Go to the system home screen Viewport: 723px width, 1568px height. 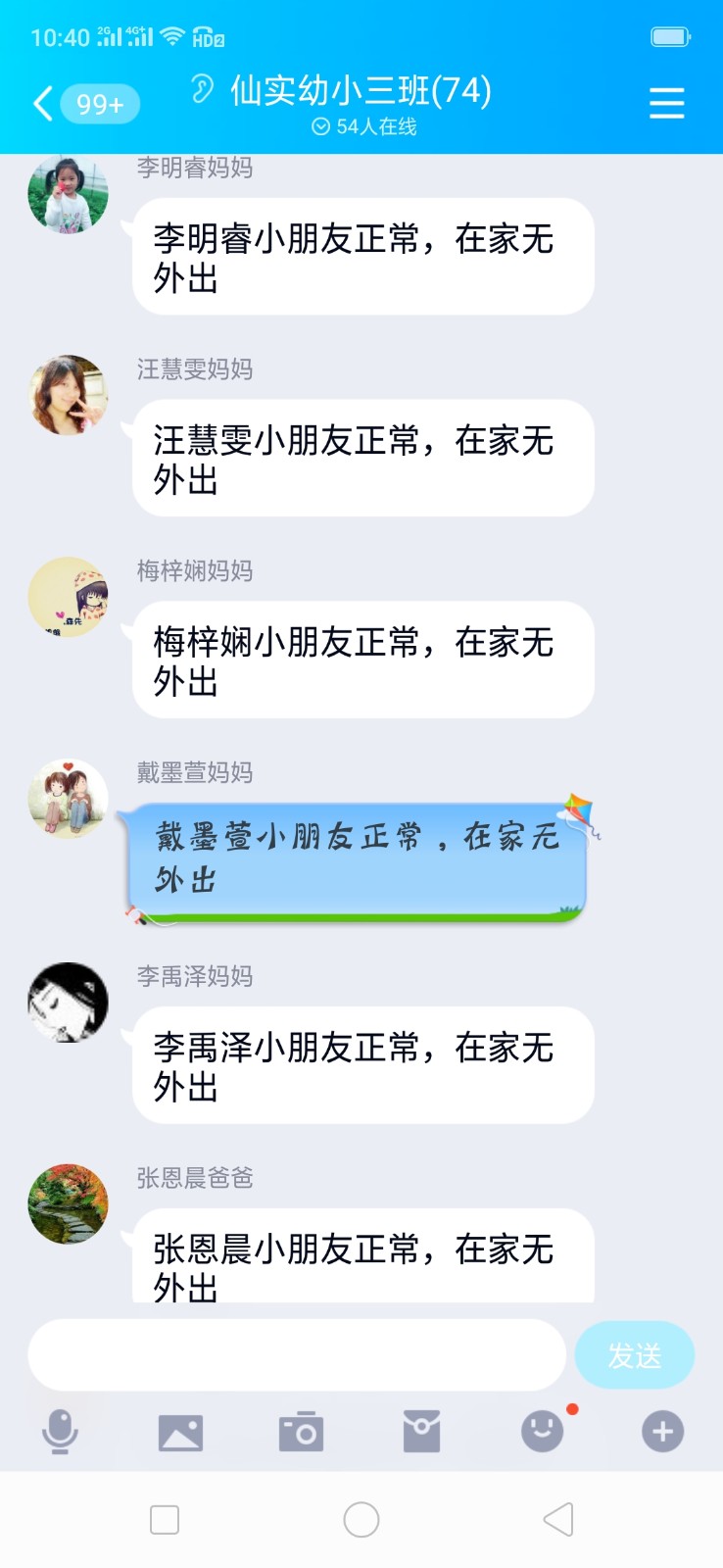pyautogui.click(x=361, y=1520)
